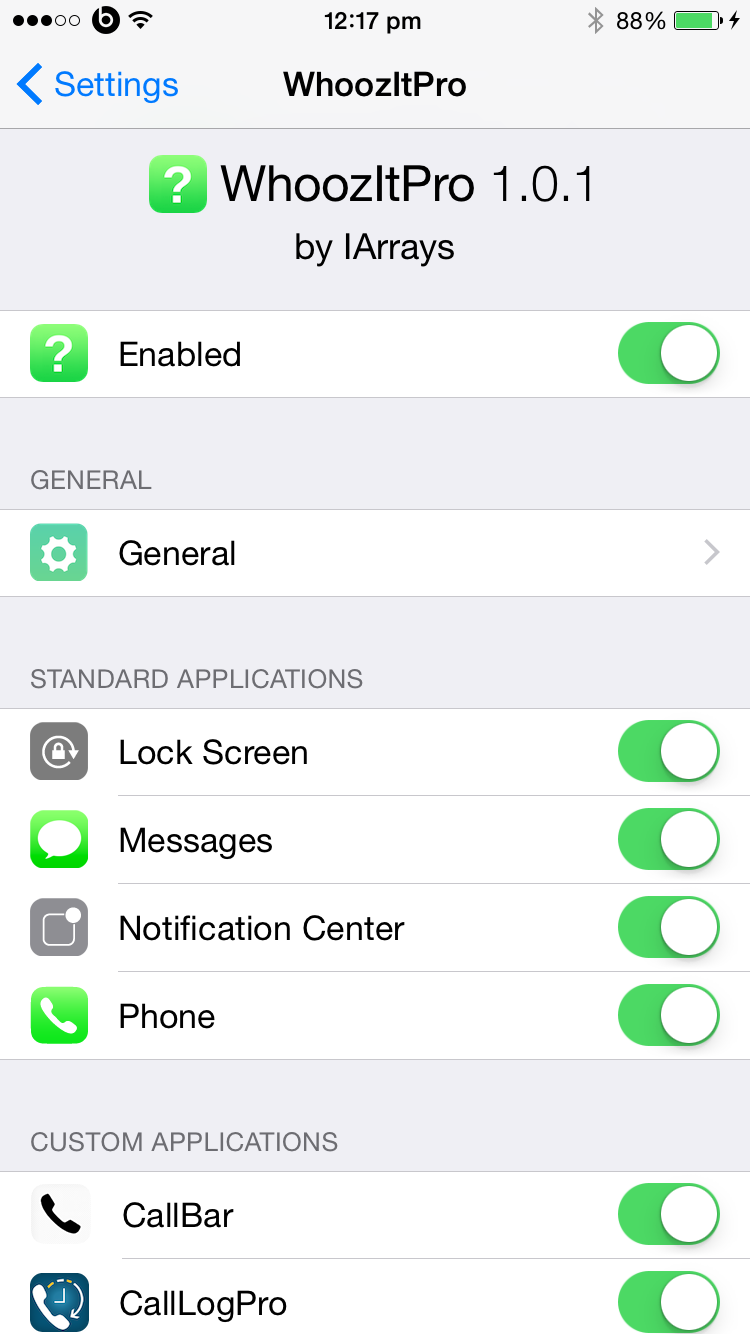Toggle the Messages switch off

(x=669, y=840)
